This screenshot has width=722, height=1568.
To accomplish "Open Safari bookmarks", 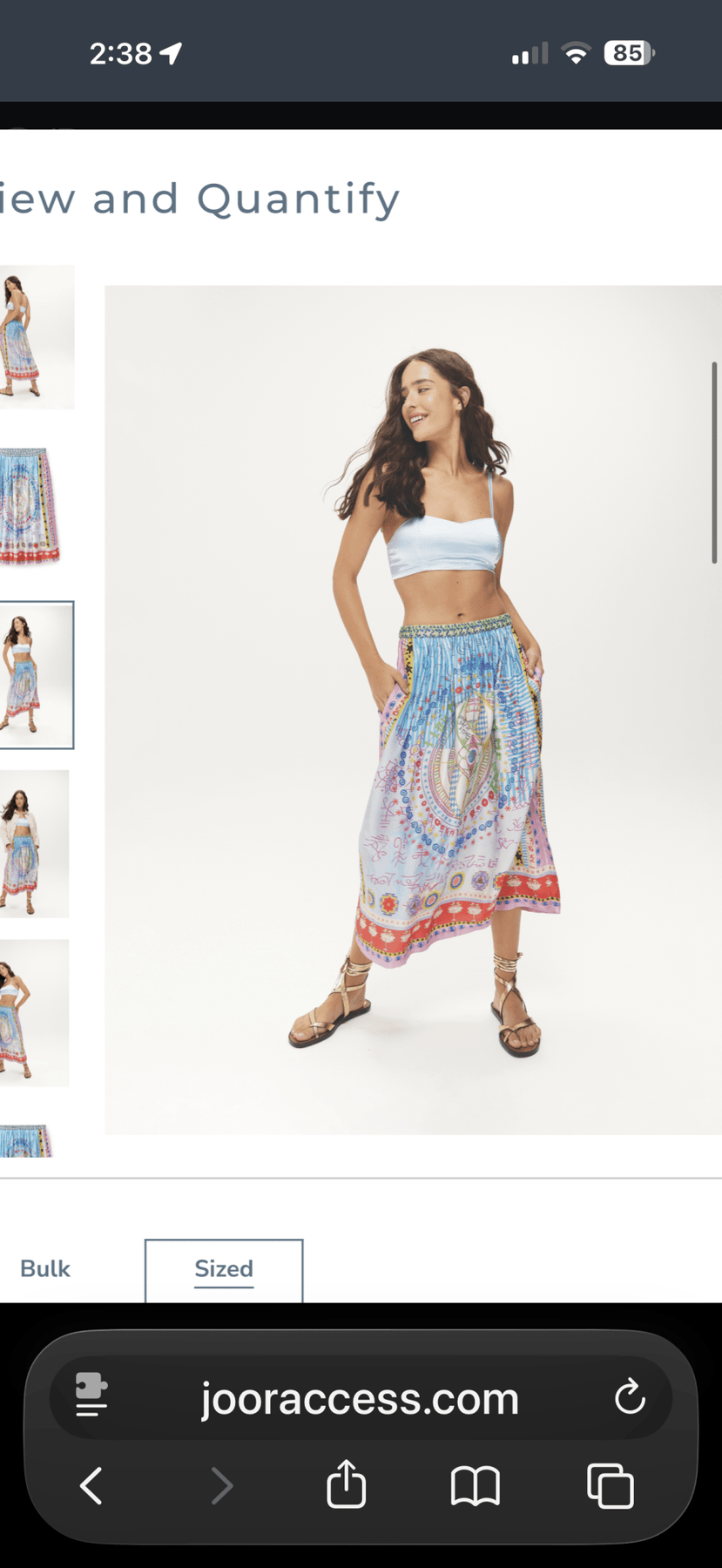I will pos(475,1486).
